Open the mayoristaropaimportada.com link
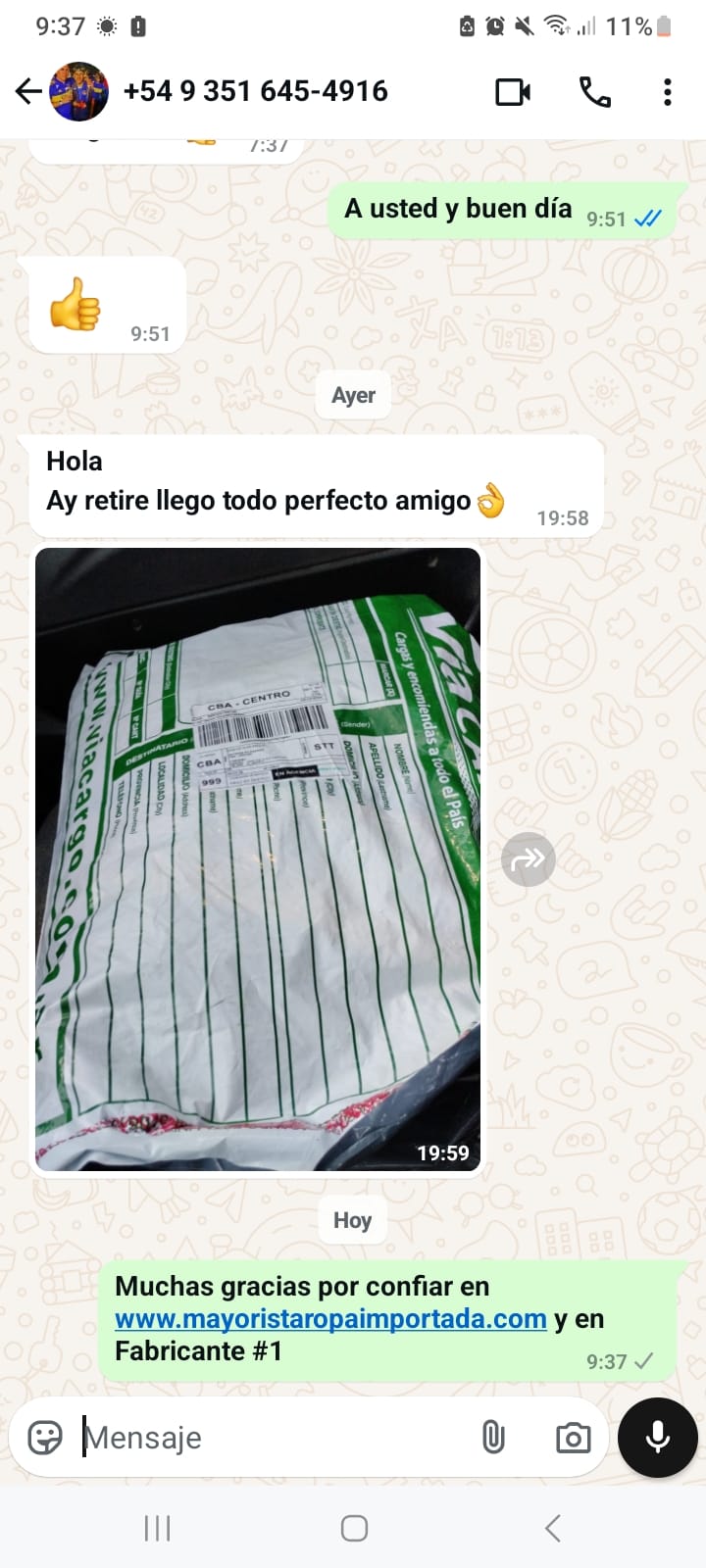This screenshot has height=1568, width=706. point(330,1319)
